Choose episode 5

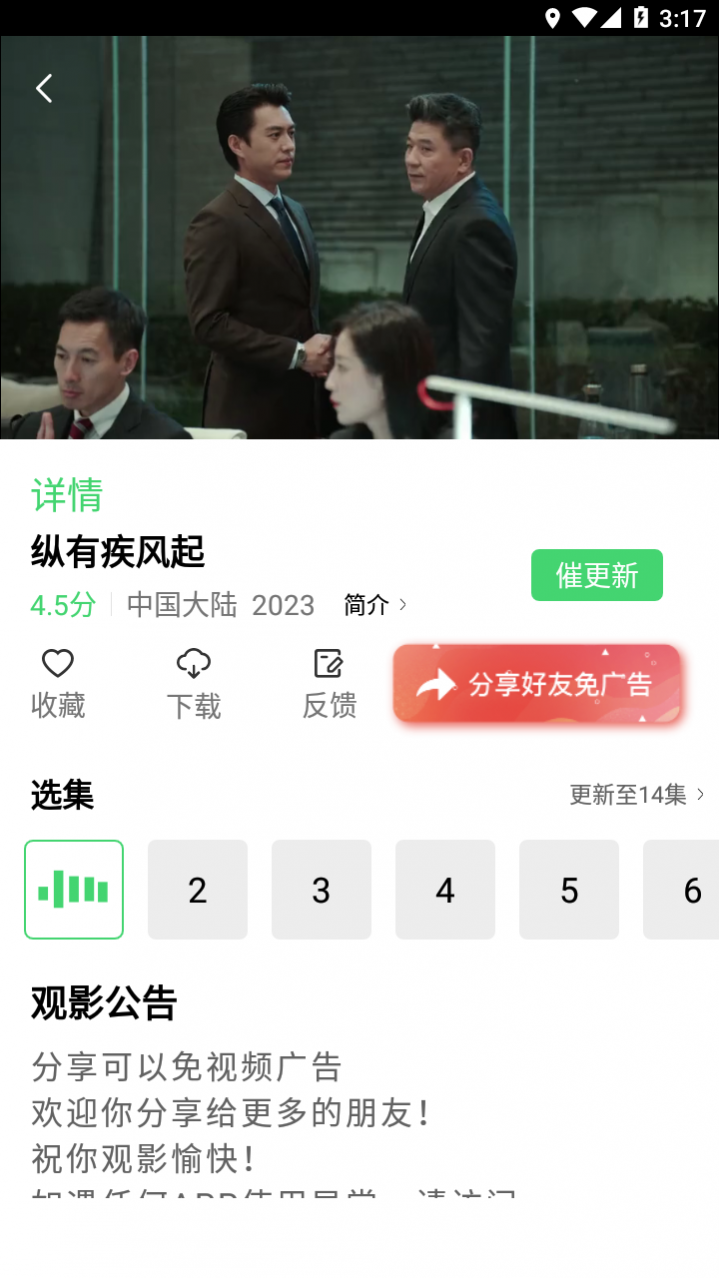point(569,889)
